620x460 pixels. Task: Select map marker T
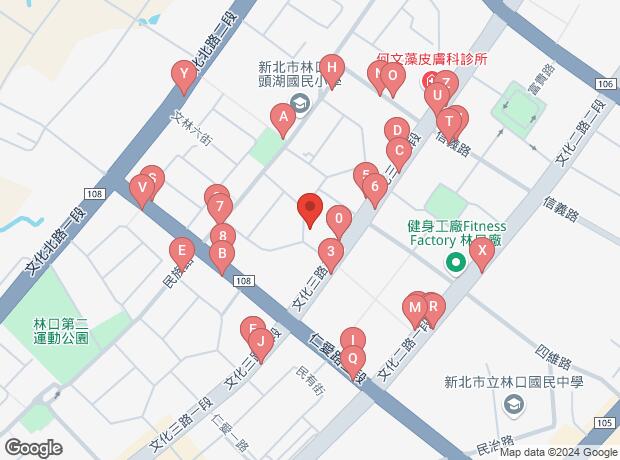coord(450,122)
